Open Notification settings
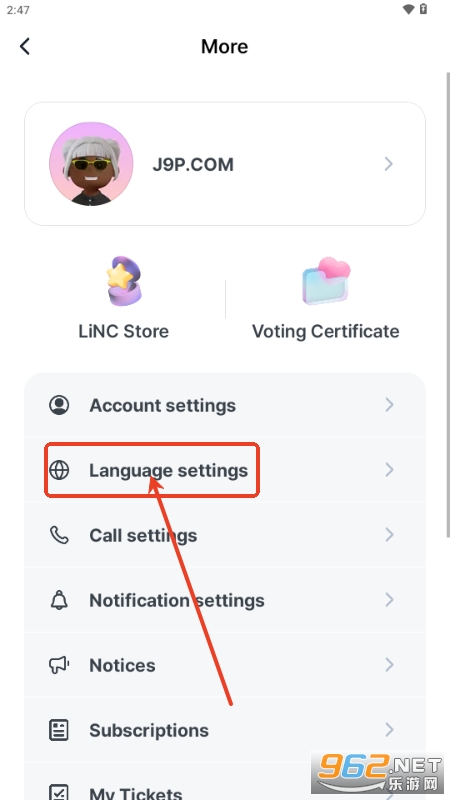The height and width of the screenshot is (800, 450). [x=225, y=600]
